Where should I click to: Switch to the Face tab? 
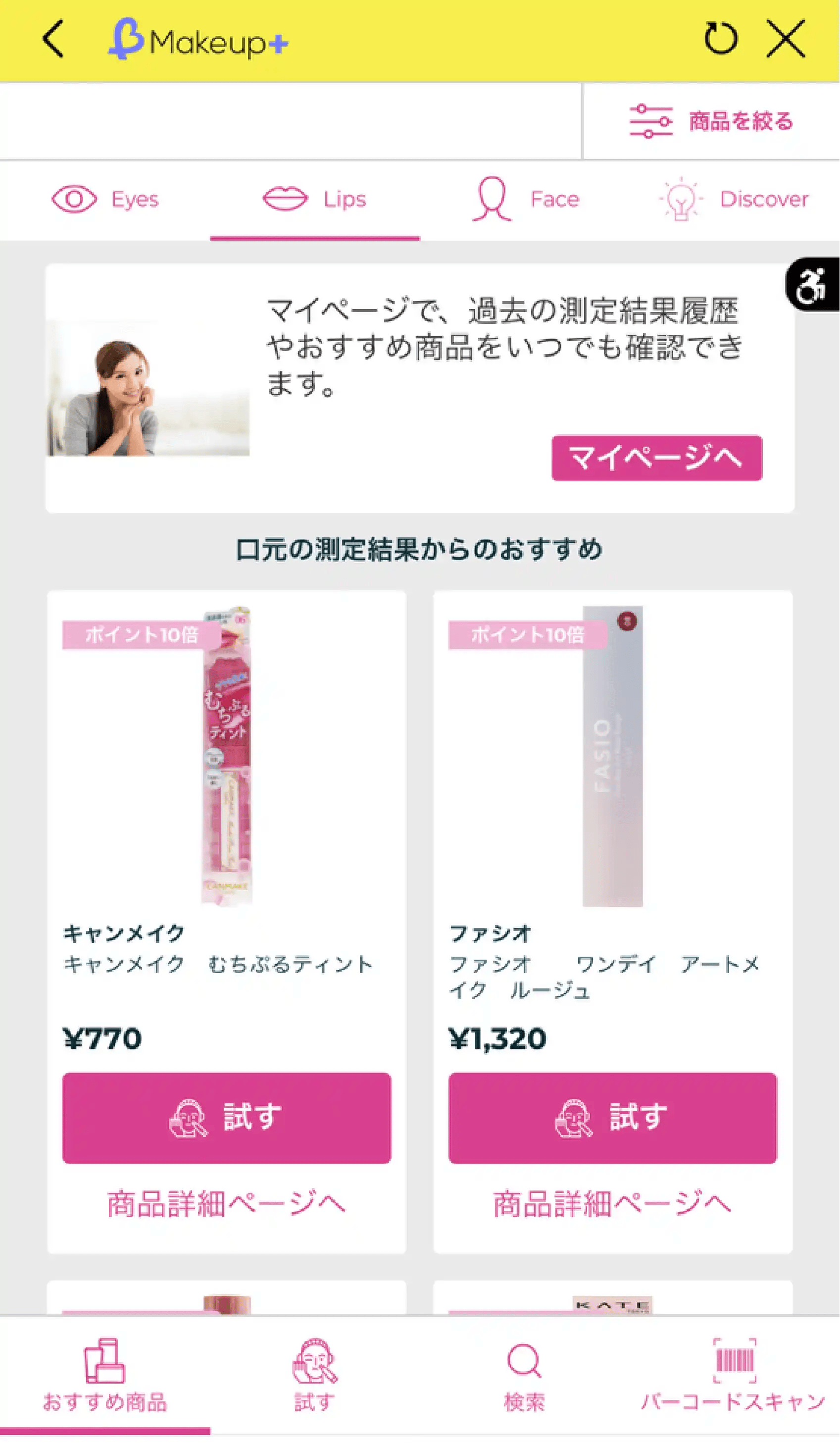click(x=525, y=200)
